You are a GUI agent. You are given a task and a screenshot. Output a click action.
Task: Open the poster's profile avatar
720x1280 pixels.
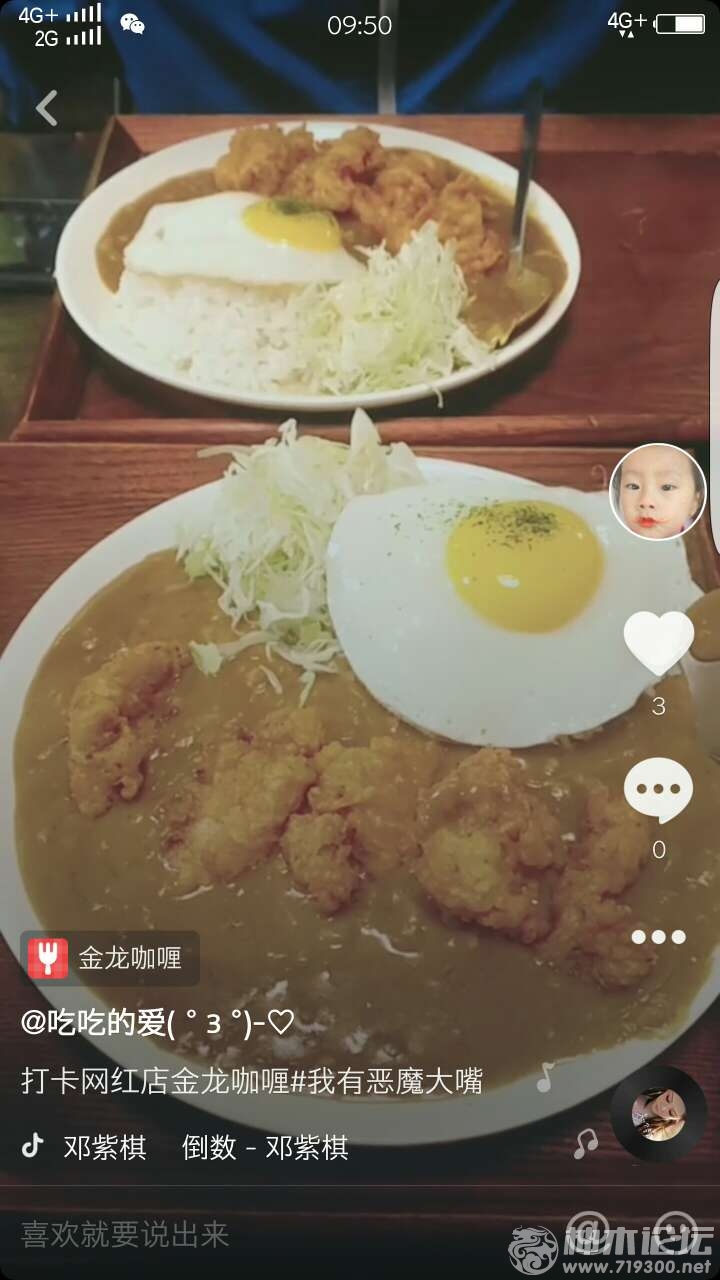(658, 492)
